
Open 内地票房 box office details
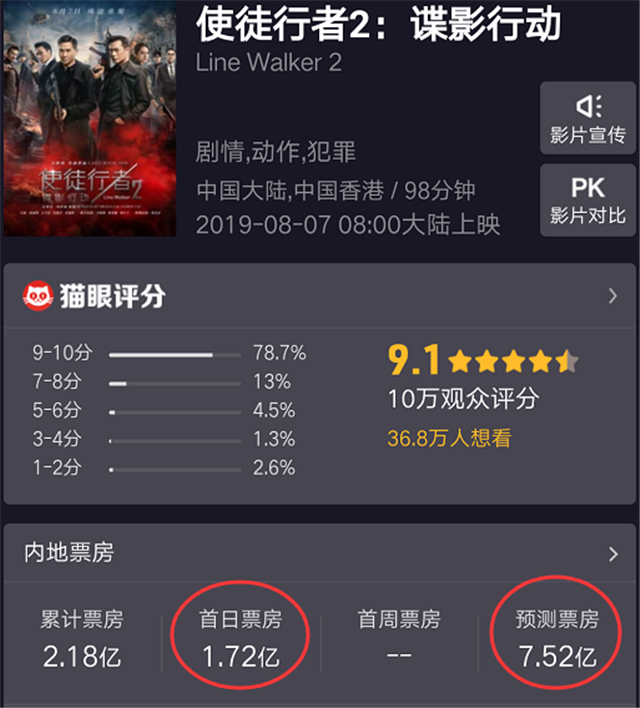click(x=612, y=553)
